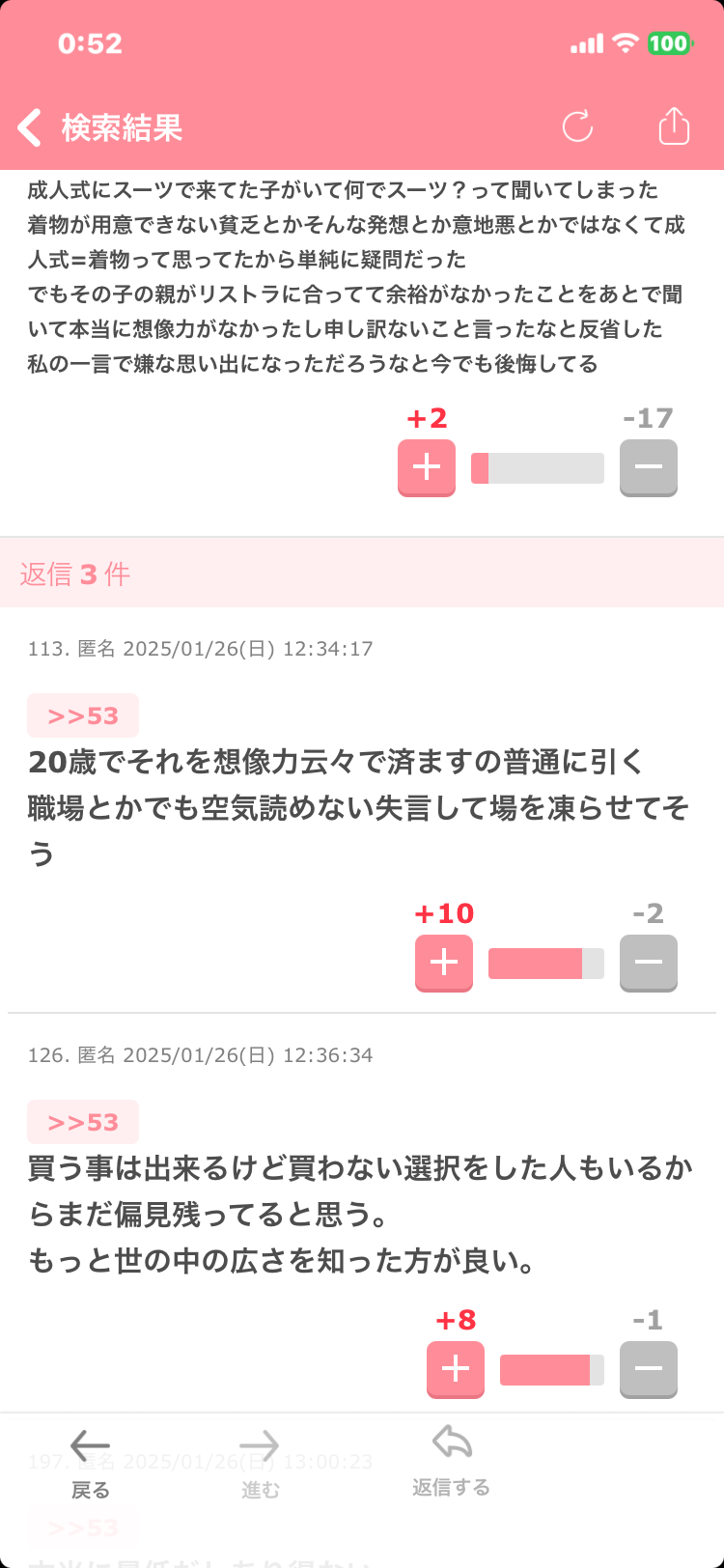Tap >>53 in comment 126
This screenshot has width=724, height=1568.
click(x=83, y=1122)
